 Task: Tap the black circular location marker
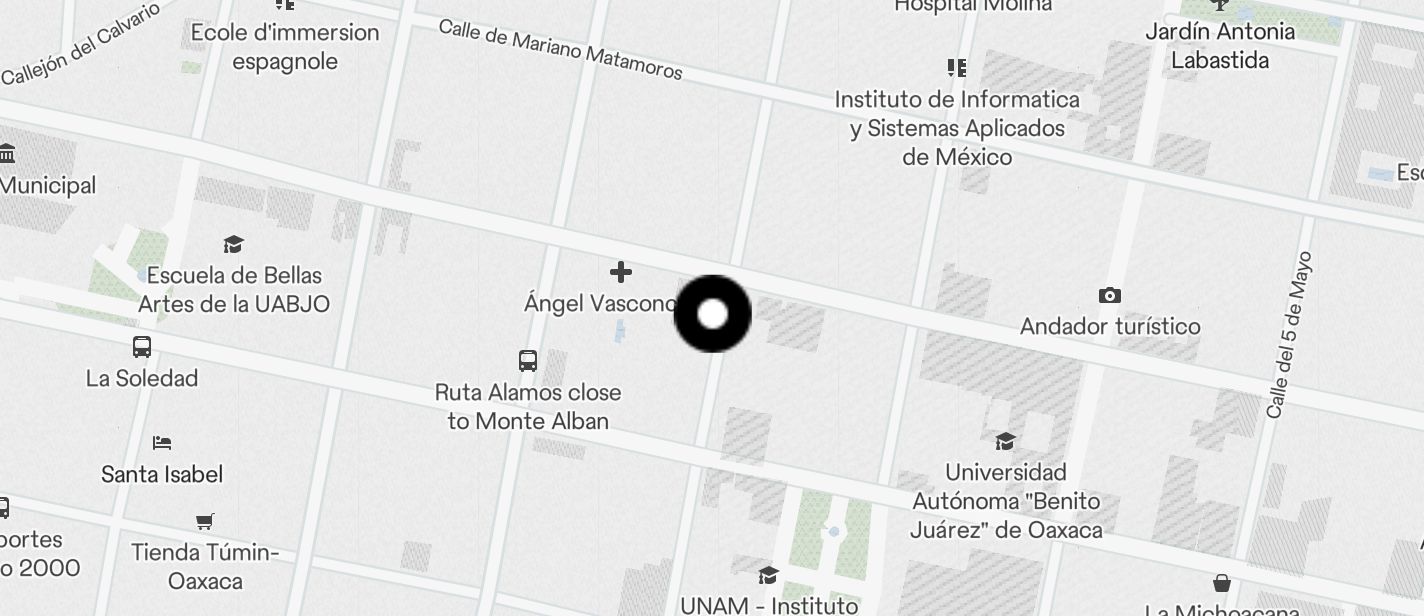712,314
